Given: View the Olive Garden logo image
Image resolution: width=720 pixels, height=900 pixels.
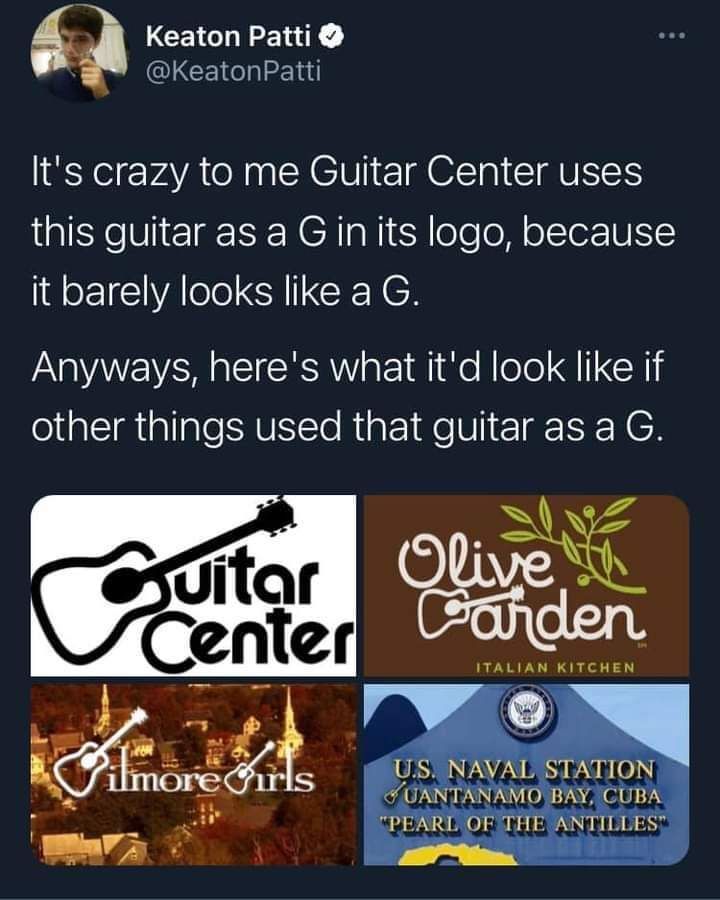Looking at the screenshot, I should coord(526,586).
